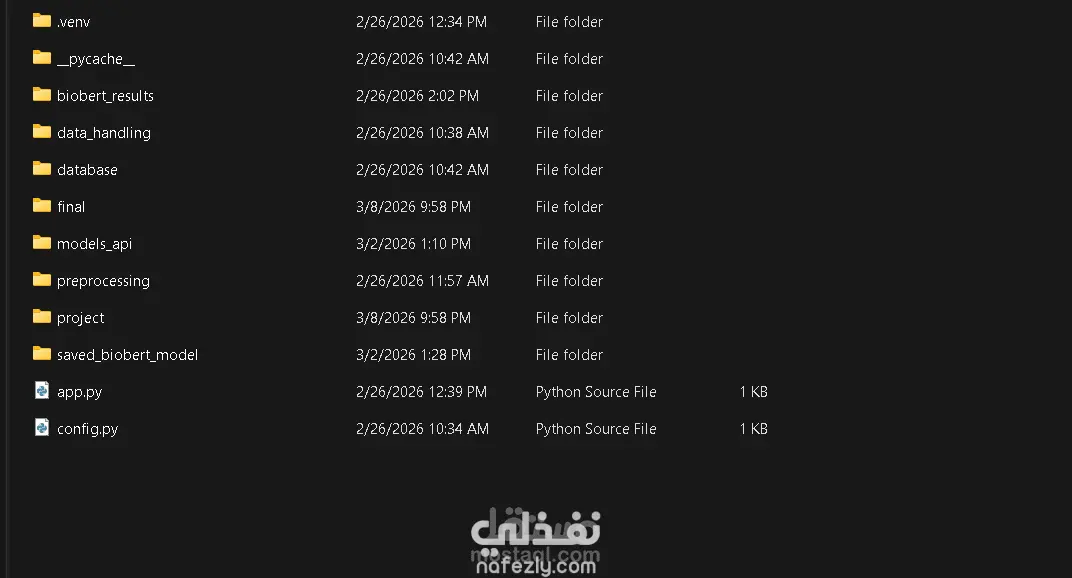
Task: Select the folder named final
Action: point(71,207)
